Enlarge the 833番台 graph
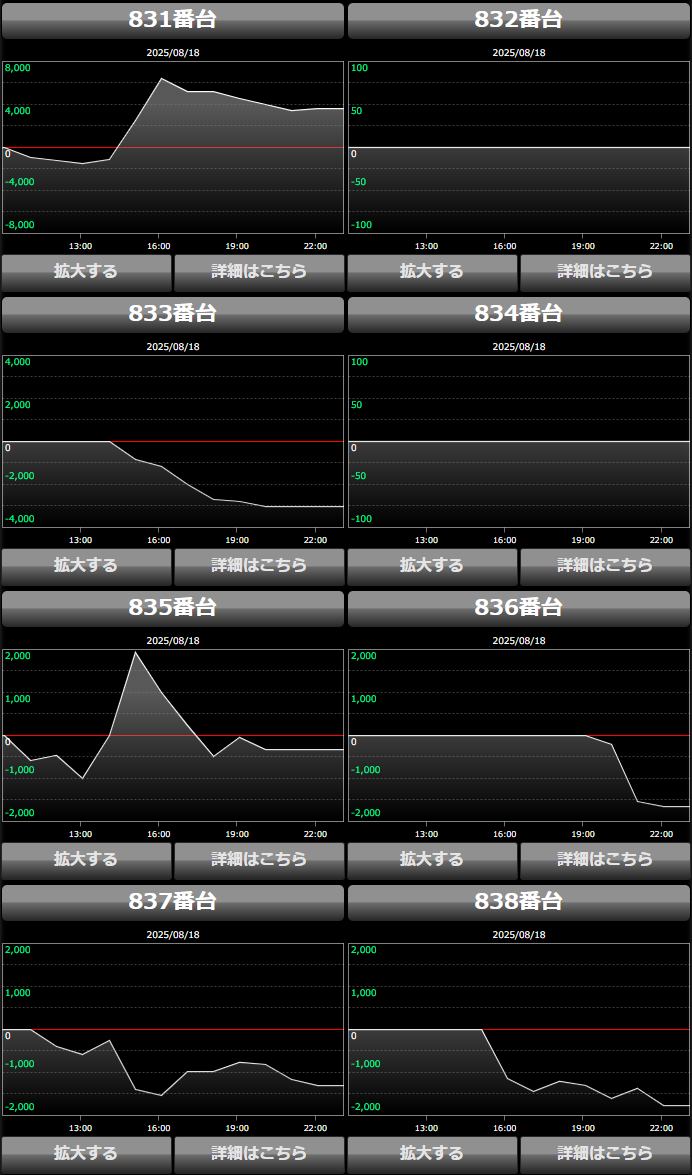Screen dimensions: 692x1175 [86, 566]
